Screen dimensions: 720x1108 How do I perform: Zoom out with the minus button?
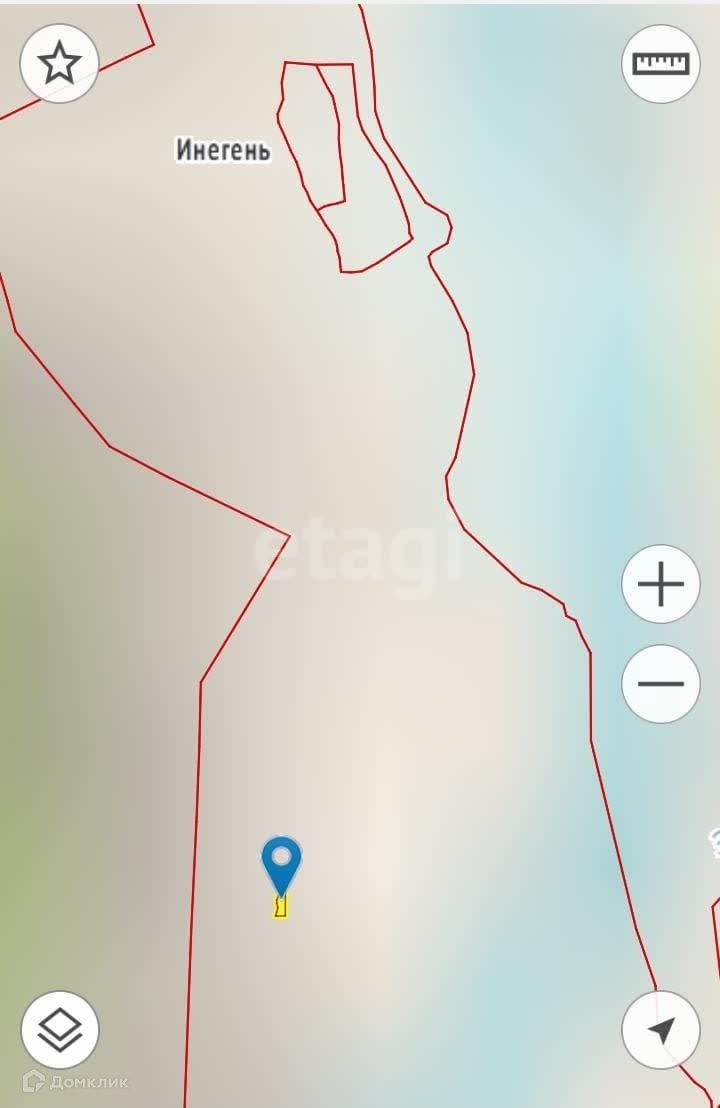click(x=660, y=684)
